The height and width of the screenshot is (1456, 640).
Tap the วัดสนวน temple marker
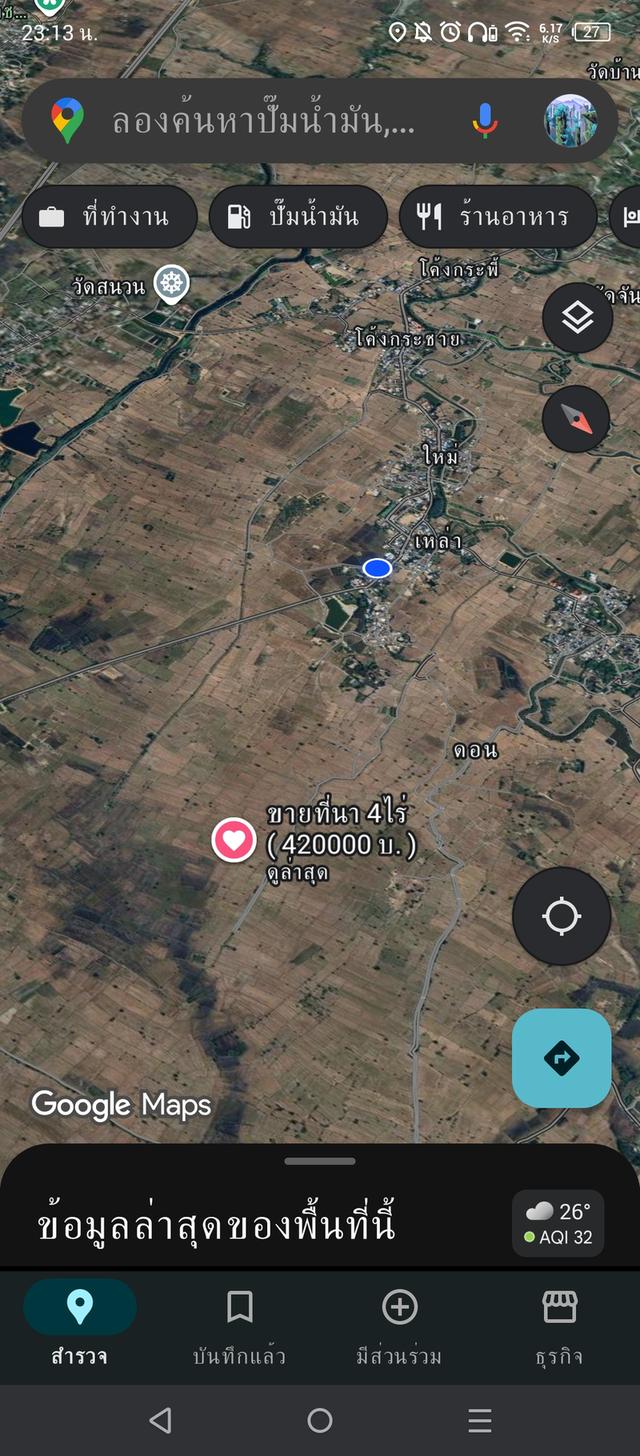tap(173, 282)
